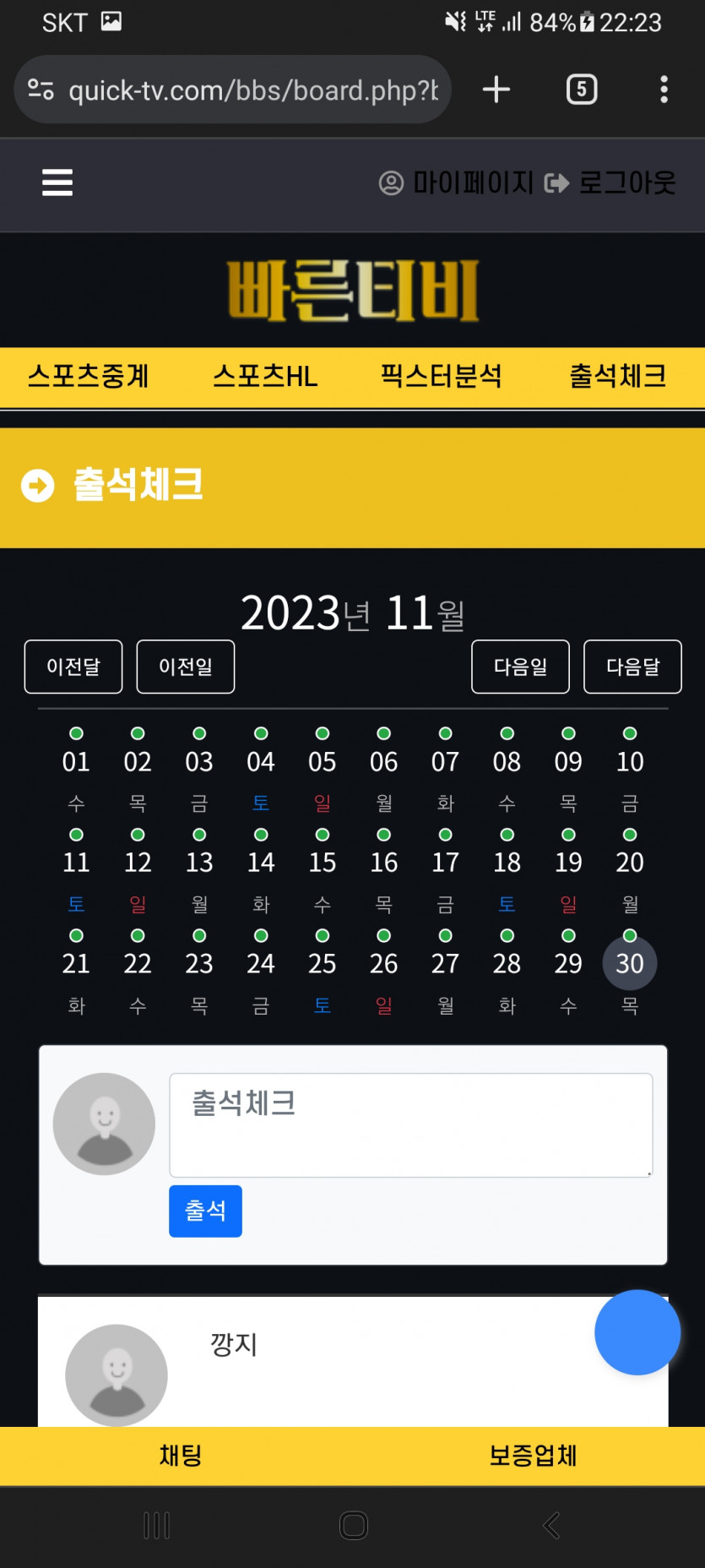Switch to the 스포츠중계 tab
705x1568 pixels.
(x=89, y=376)
